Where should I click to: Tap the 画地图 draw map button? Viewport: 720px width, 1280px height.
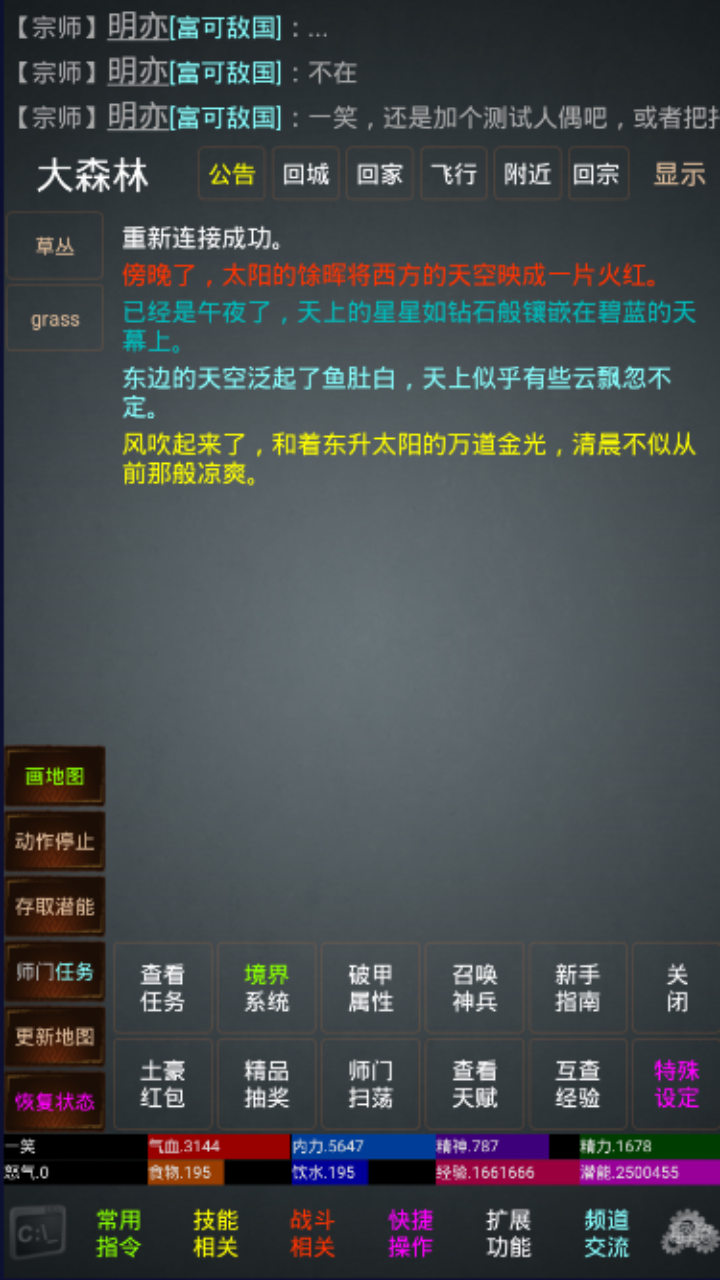(x=55, y=776)
